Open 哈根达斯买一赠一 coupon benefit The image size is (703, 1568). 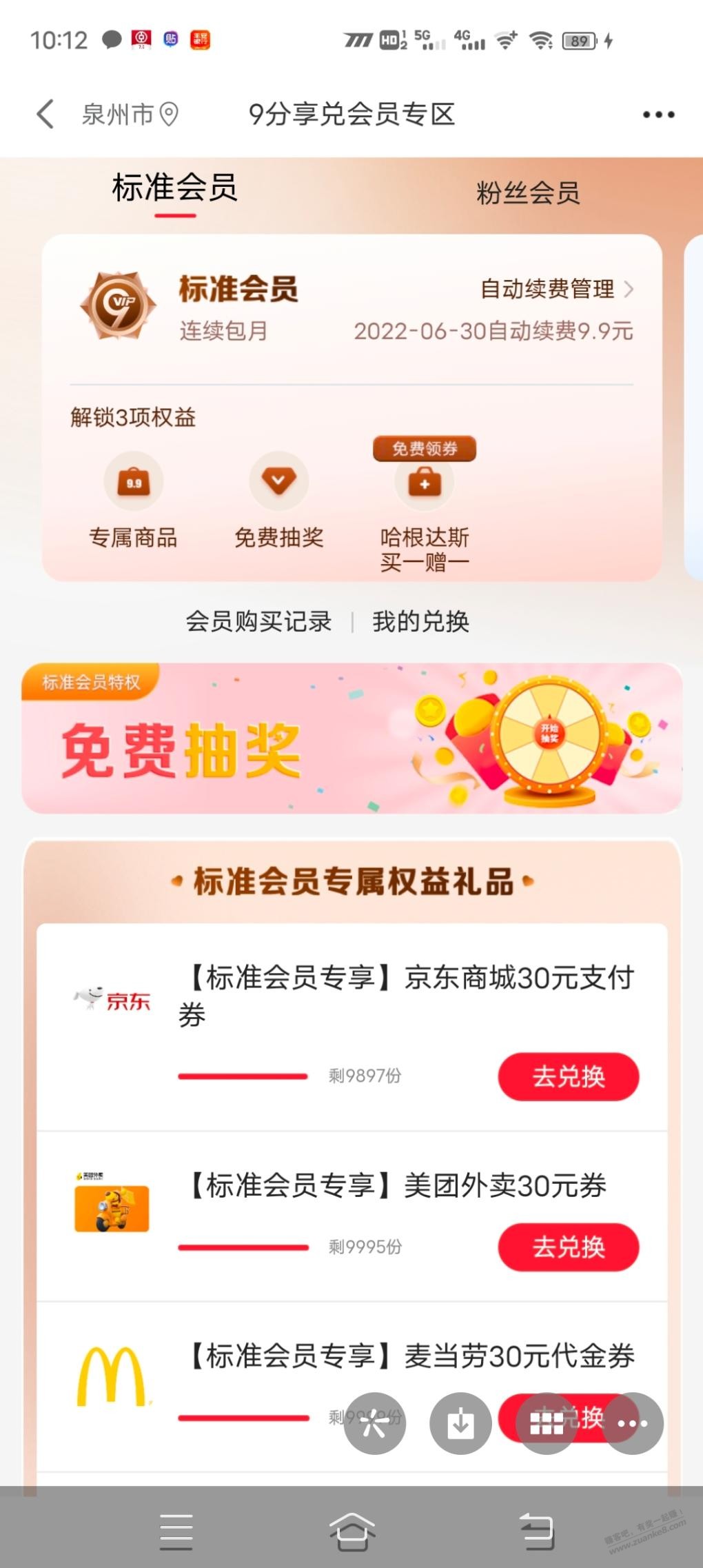coord(425,507)
